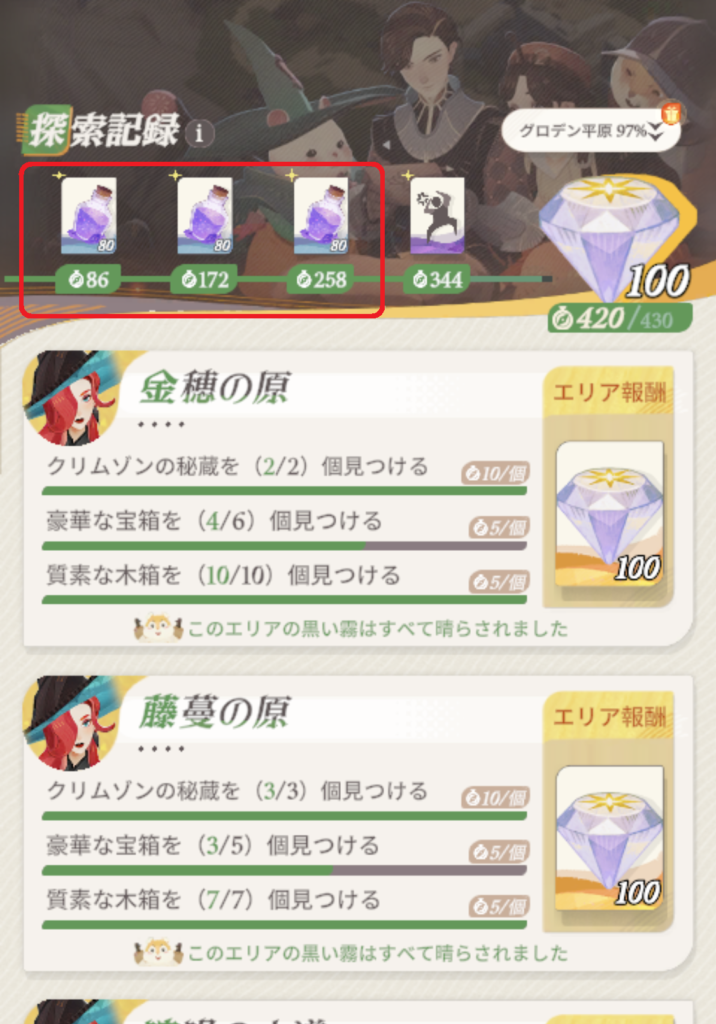This screenshot has width=716, height=1024.
Task: Tap the potion reward at 86 points
Action: (x=89, y=216)
